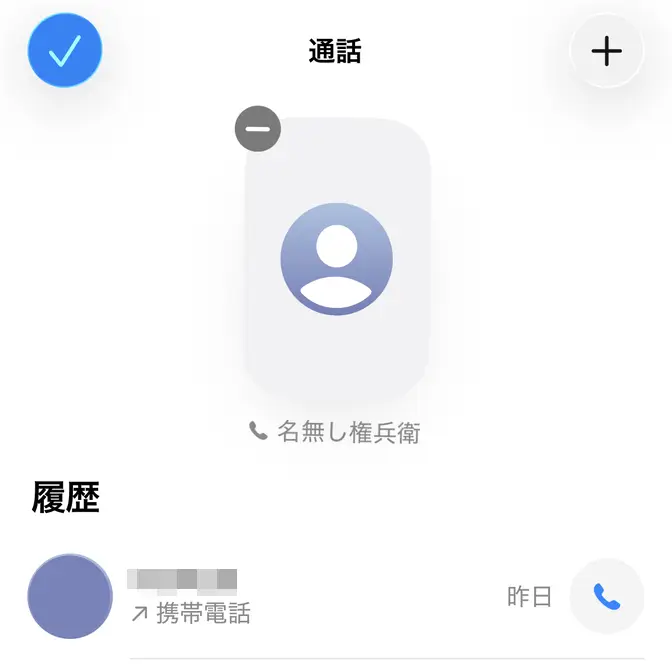This screenshot has height=672, width=672.
Task: Confirm edits with the blue checkmark
Action: (x=65, y=51)
